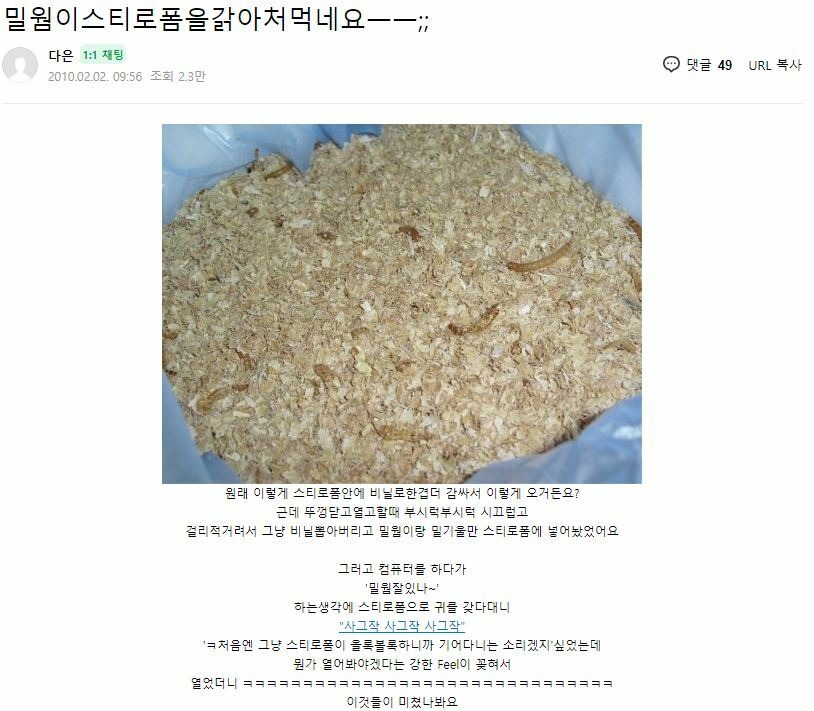Start a 1:1 채팅 with the author
The width and height of the screenshot is (814, 711).
click(x=103, y=55)
